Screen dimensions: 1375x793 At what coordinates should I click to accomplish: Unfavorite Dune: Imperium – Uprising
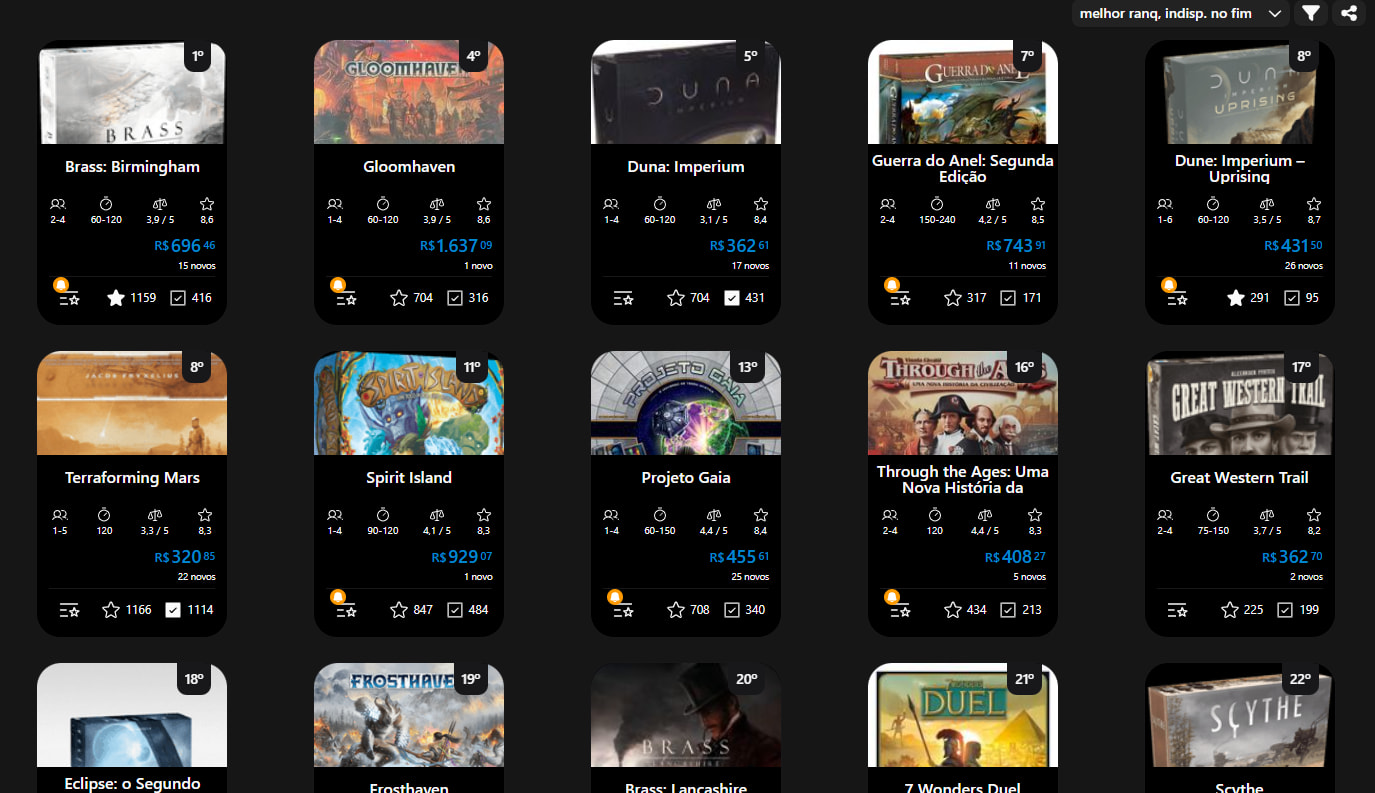pyautogui.click(x=1236, y=298)
